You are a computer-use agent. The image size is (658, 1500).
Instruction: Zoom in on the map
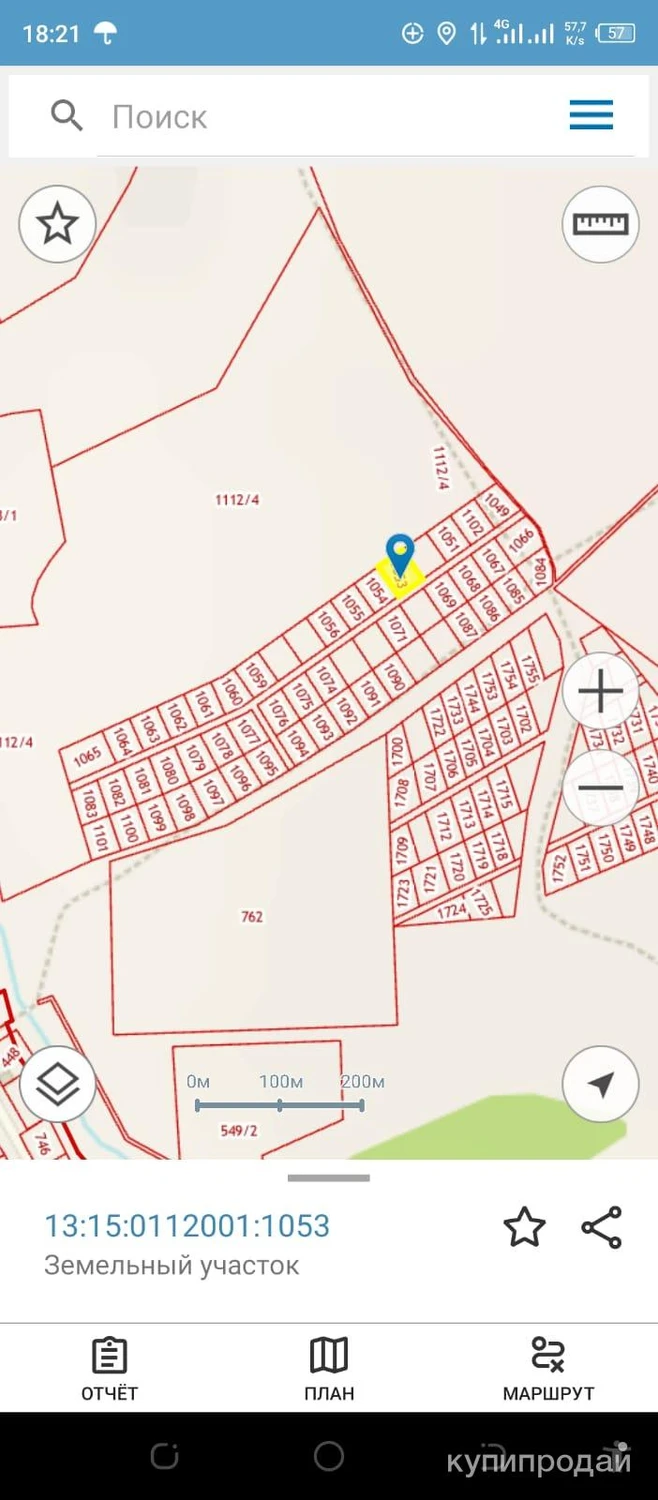pos(600,691)
